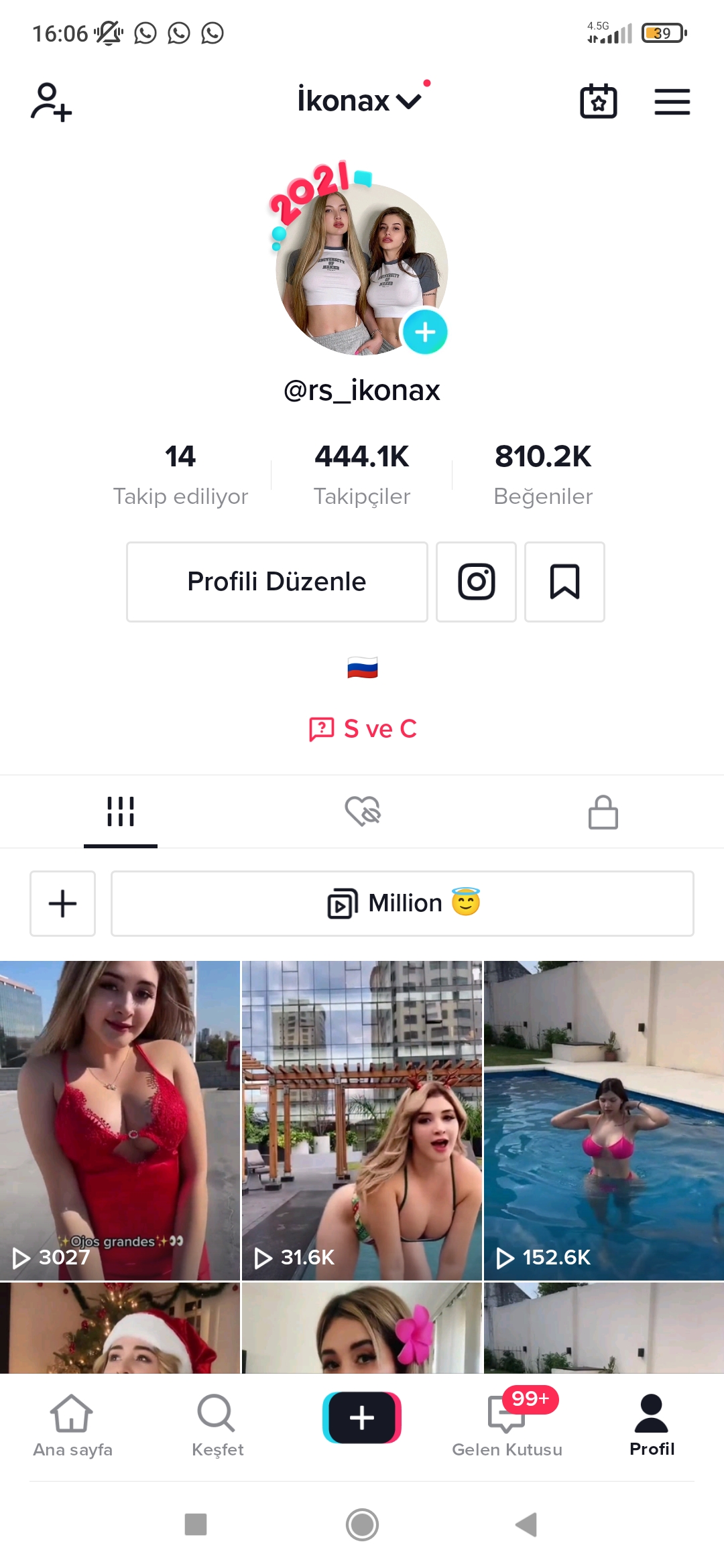Open the hamburger menu
Screen dimensions: 724x1568
(x=672, y=102)
